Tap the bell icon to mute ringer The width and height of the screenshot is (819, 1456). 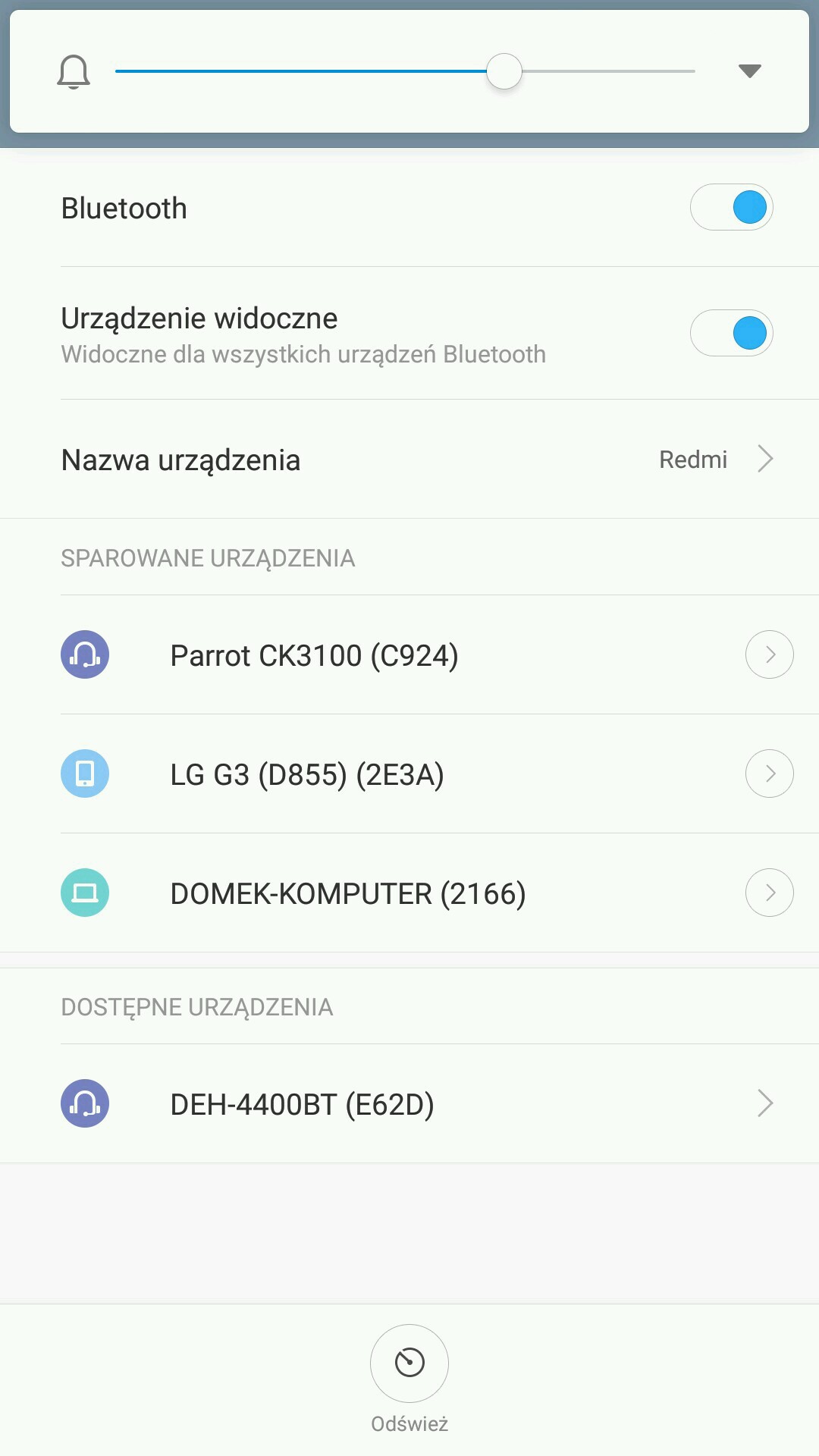[x=74, y=71]
